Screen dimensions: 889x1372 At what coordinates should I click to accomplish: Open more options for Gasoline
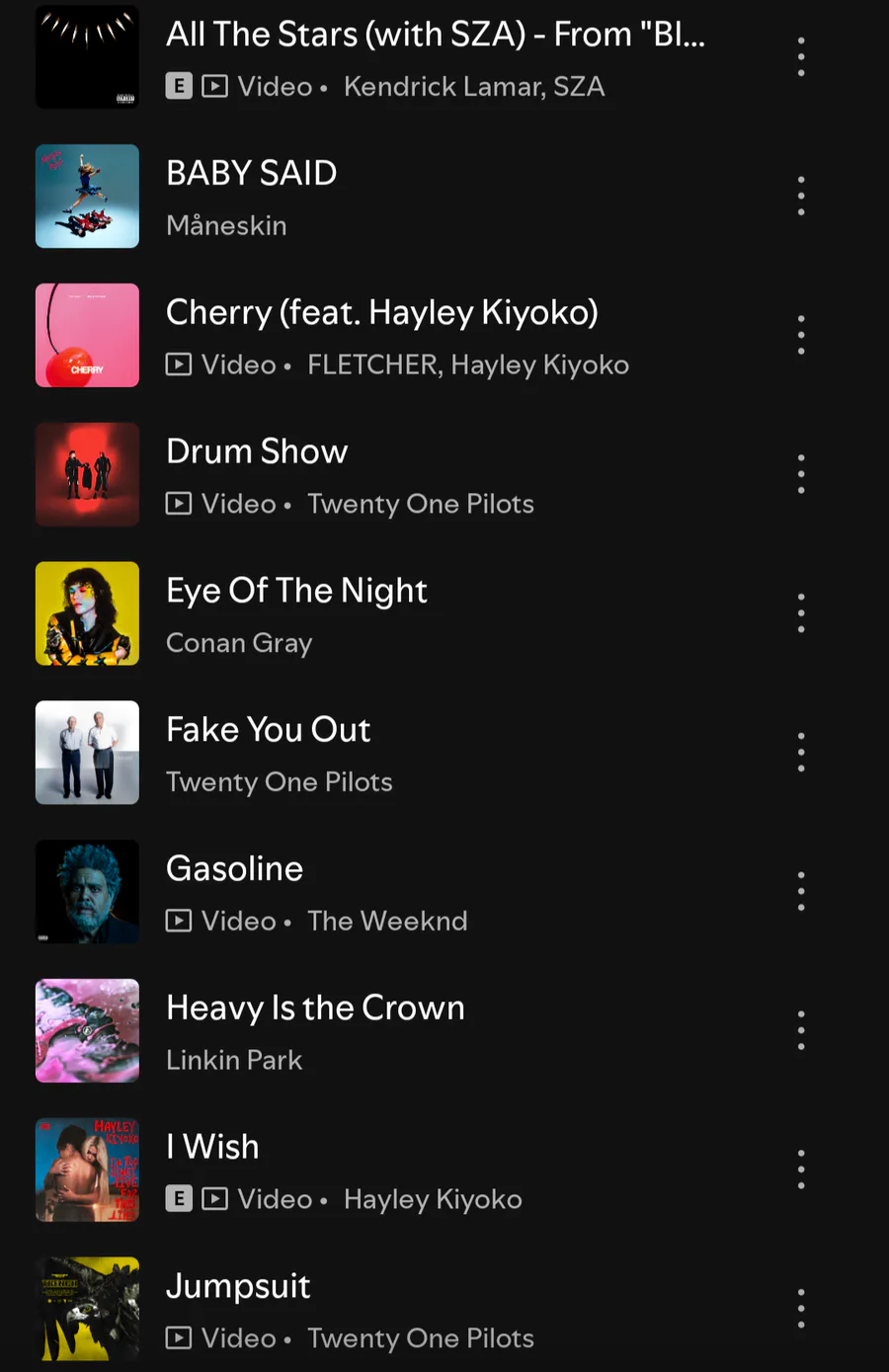[x=801, y=892]
